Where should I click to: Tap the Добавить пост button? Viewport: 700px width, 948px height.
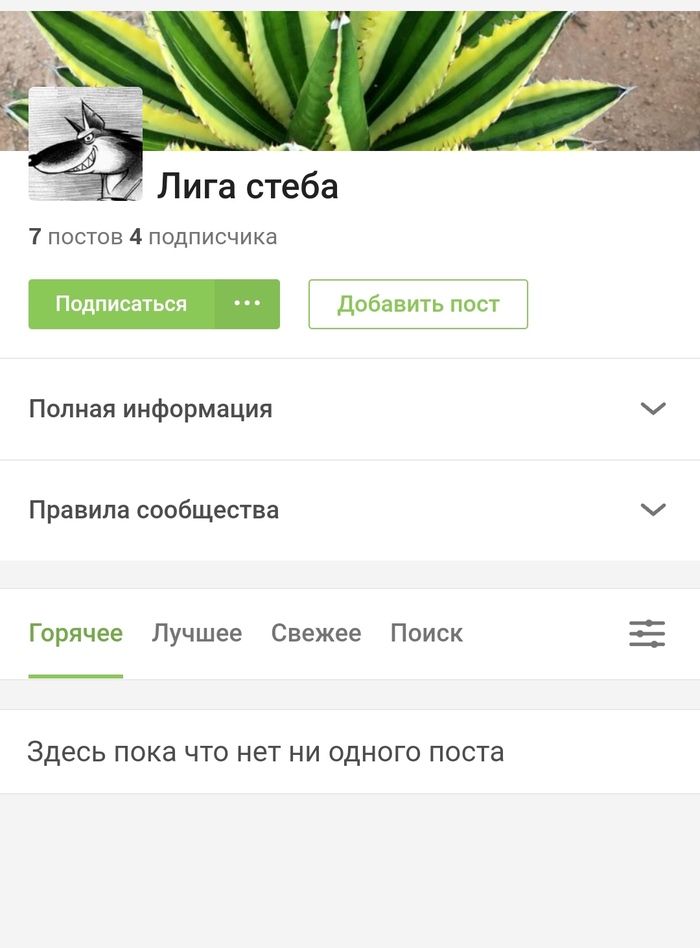click(418, 304)
